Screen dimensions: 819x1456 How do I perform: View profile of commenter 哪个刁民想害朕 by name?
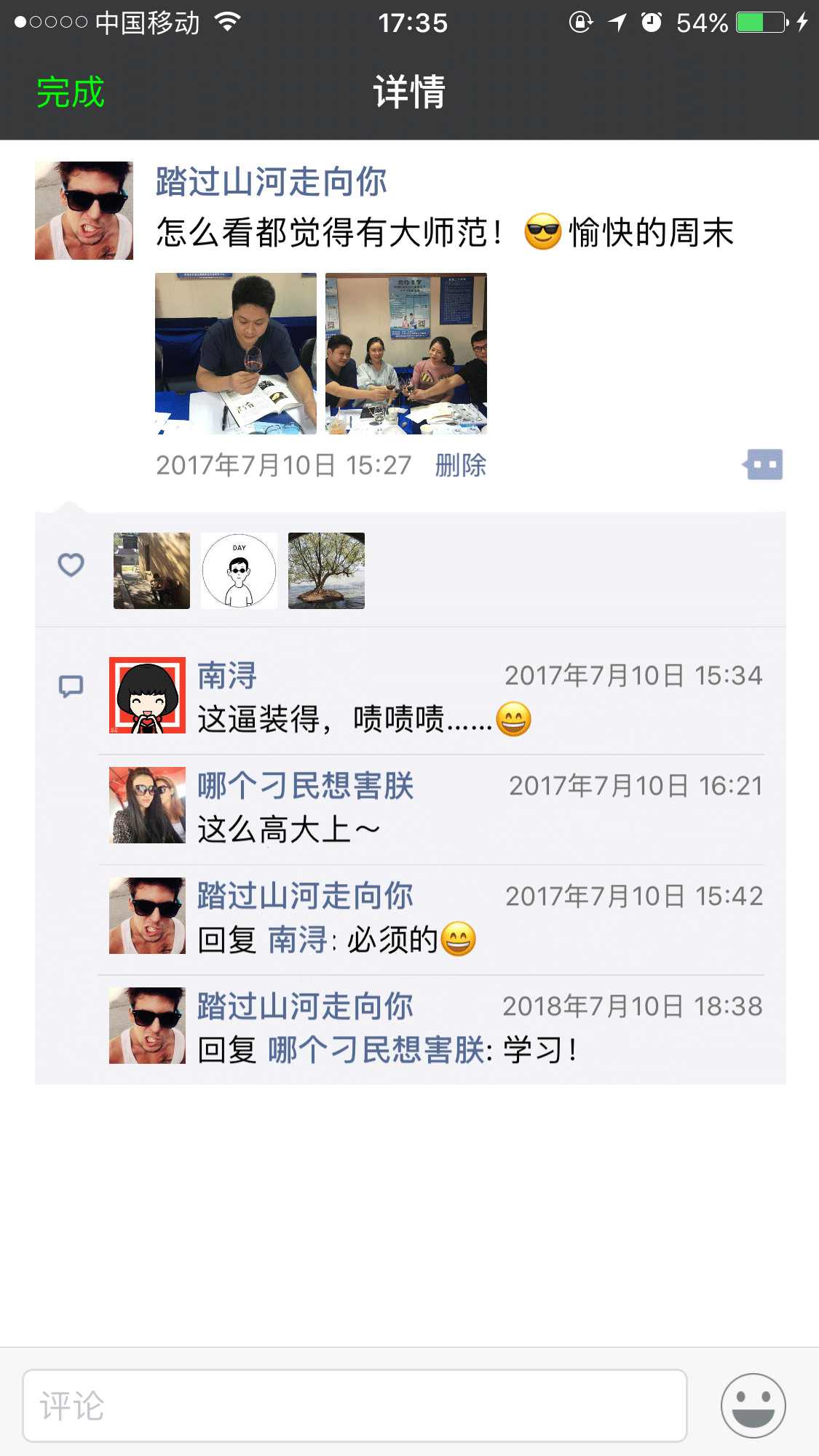pos(306,786)
